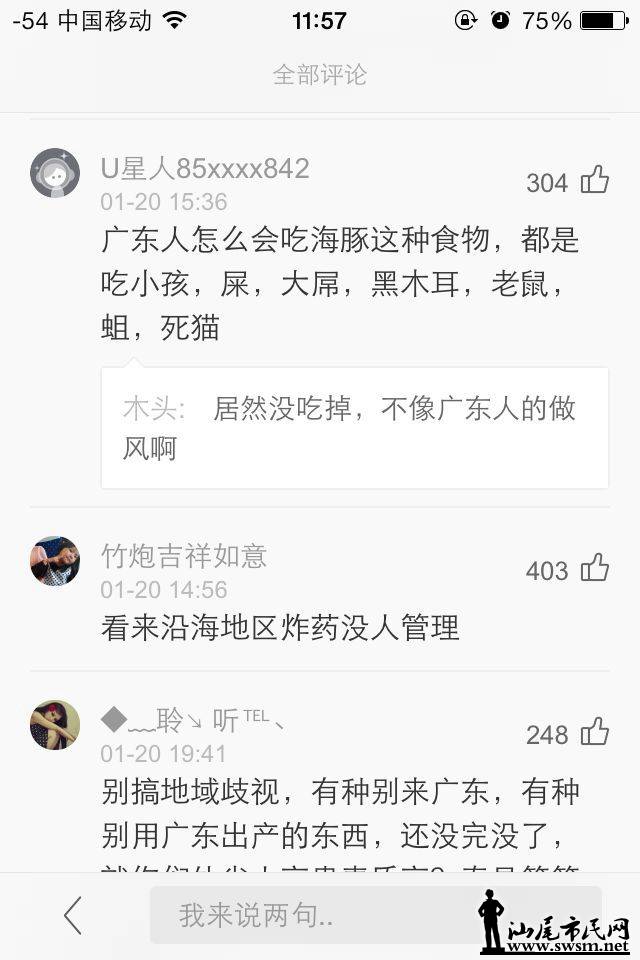Like the comment by 竹炮吉祥如意
Image resolution: width=640 pixels, height=960 pixels.
point(595,568)
